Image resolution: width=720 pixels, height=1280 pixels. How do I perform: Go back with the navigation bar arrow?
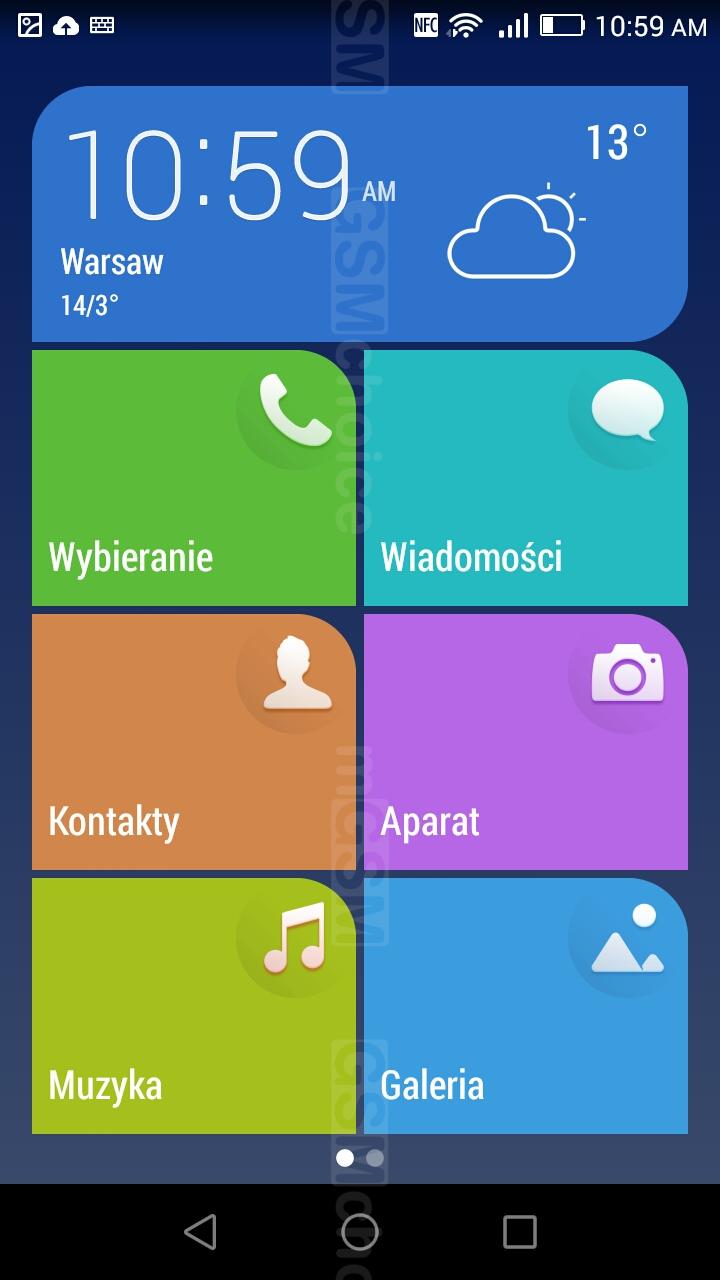(x=201, y=1232)
